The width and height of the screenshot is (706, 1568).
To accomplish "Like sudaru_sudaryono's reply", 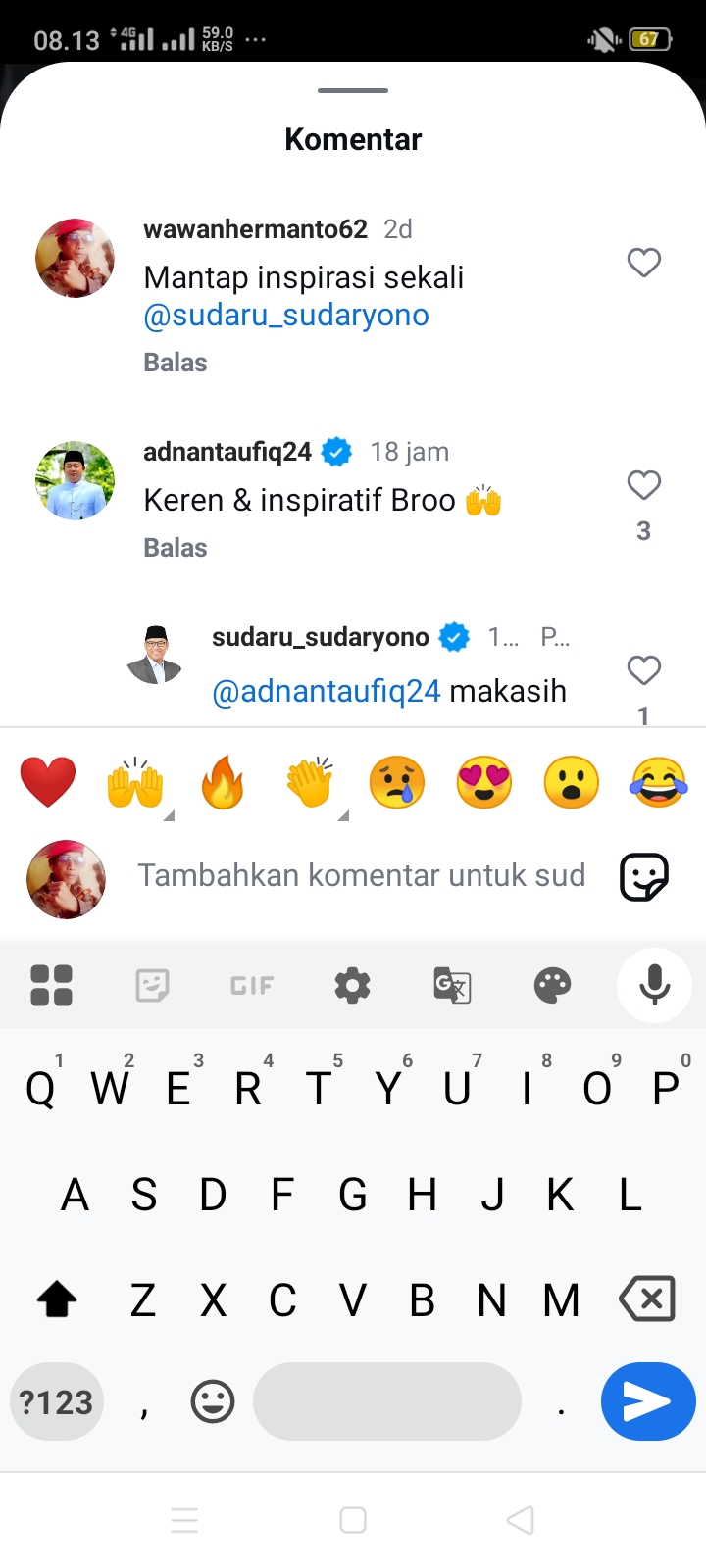I will [644, 670].
